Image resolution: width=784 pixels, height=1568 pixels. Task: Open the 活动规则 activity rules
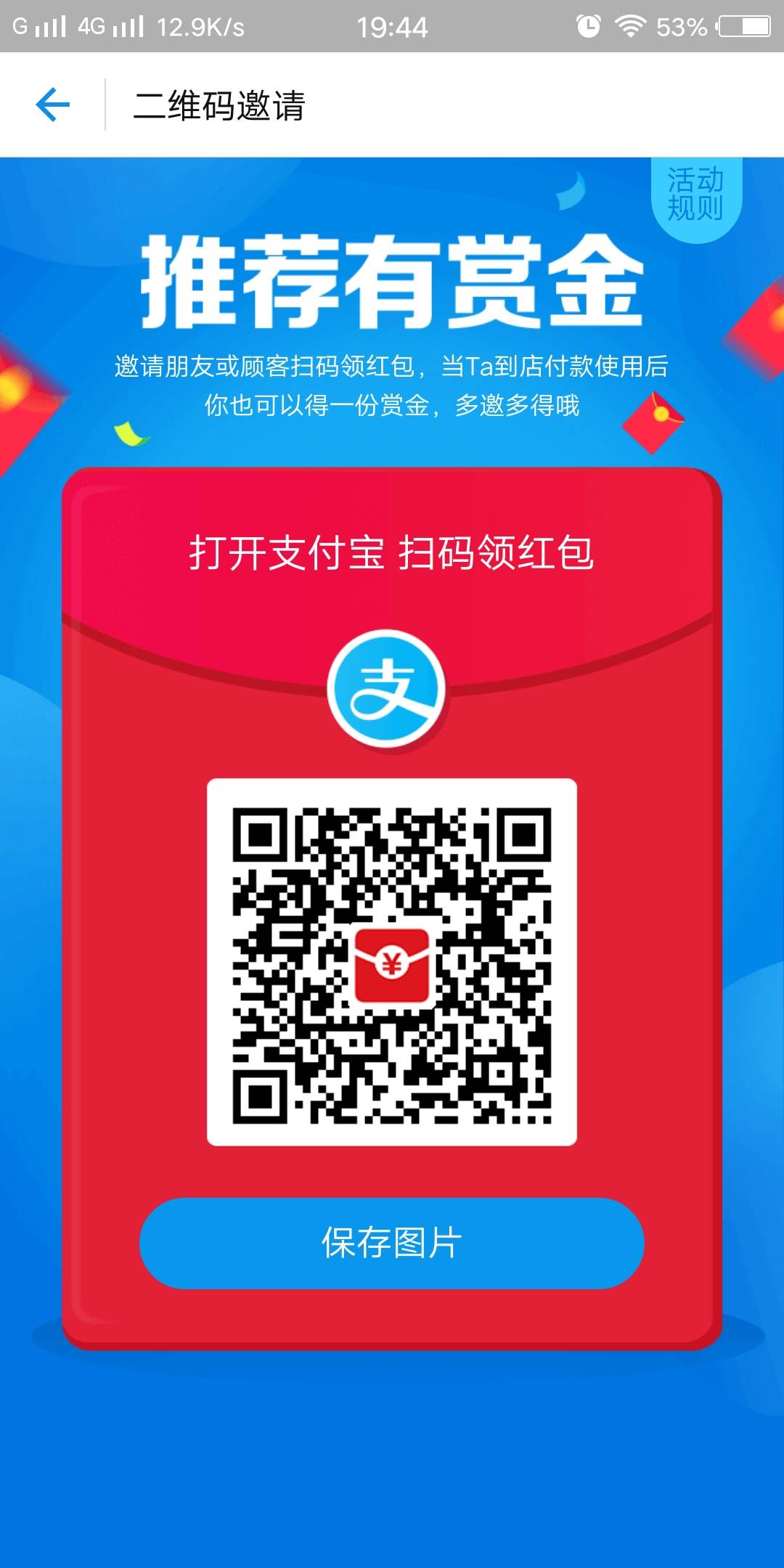(x=695, y=195)
